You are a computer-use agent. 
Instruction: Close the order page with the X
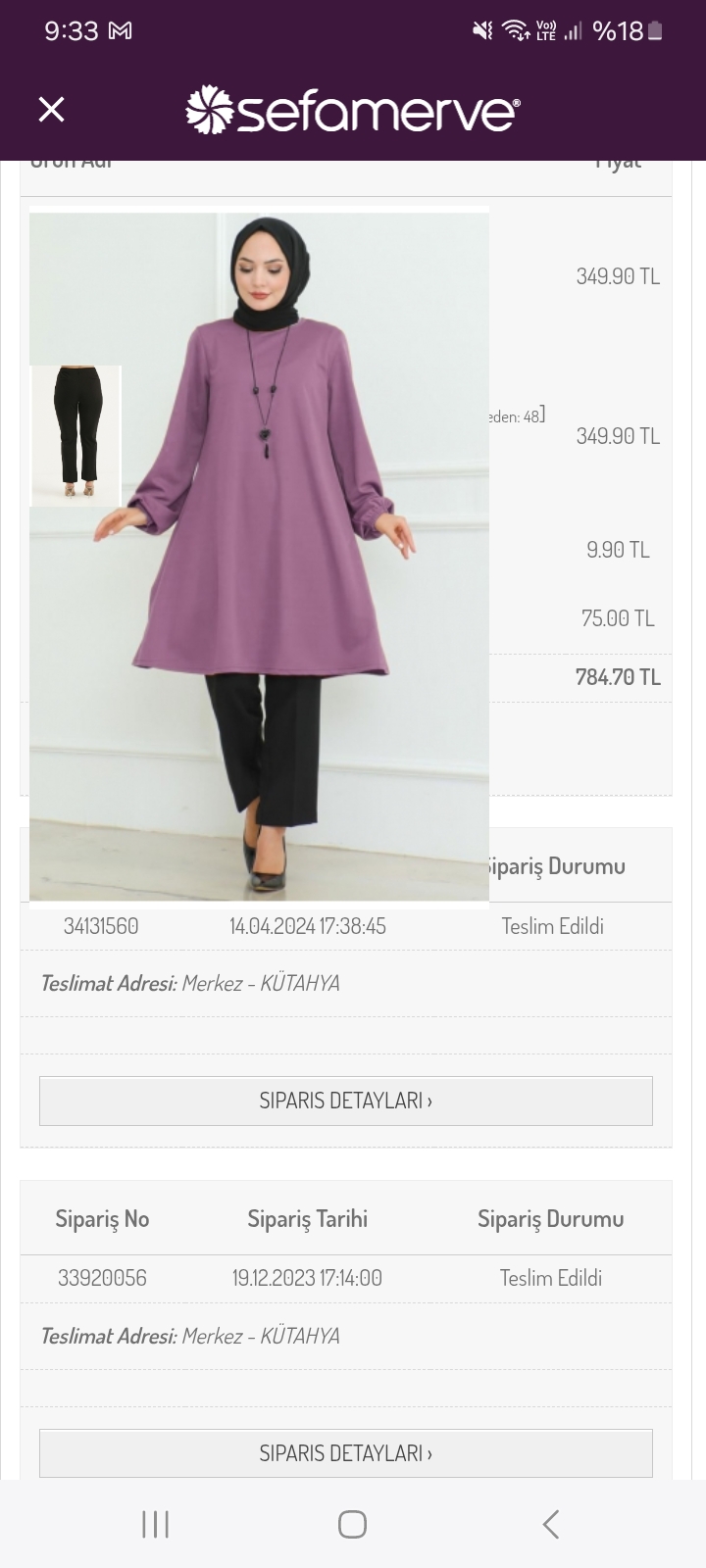(x=51, y=109)
